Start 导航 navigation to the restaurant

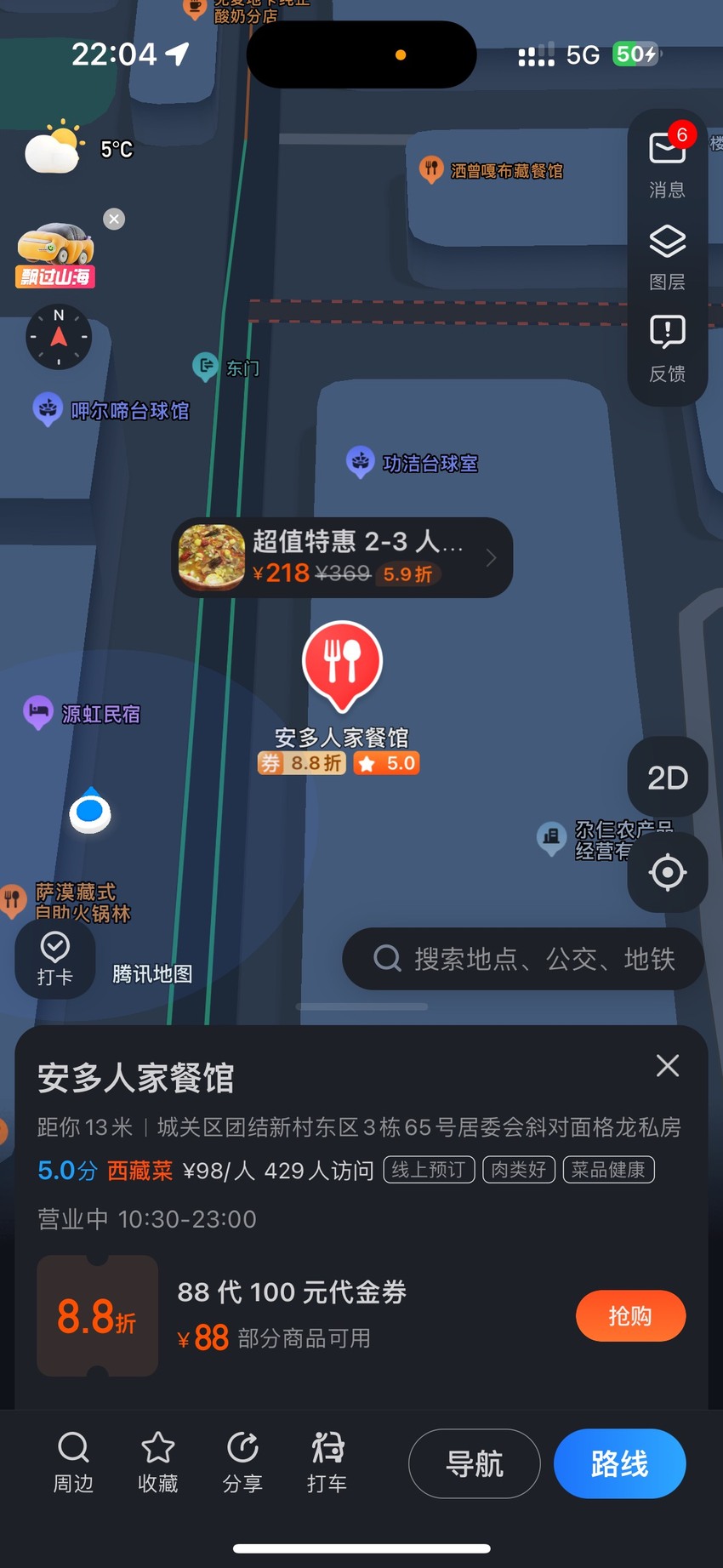click(x=475, y=1463)
